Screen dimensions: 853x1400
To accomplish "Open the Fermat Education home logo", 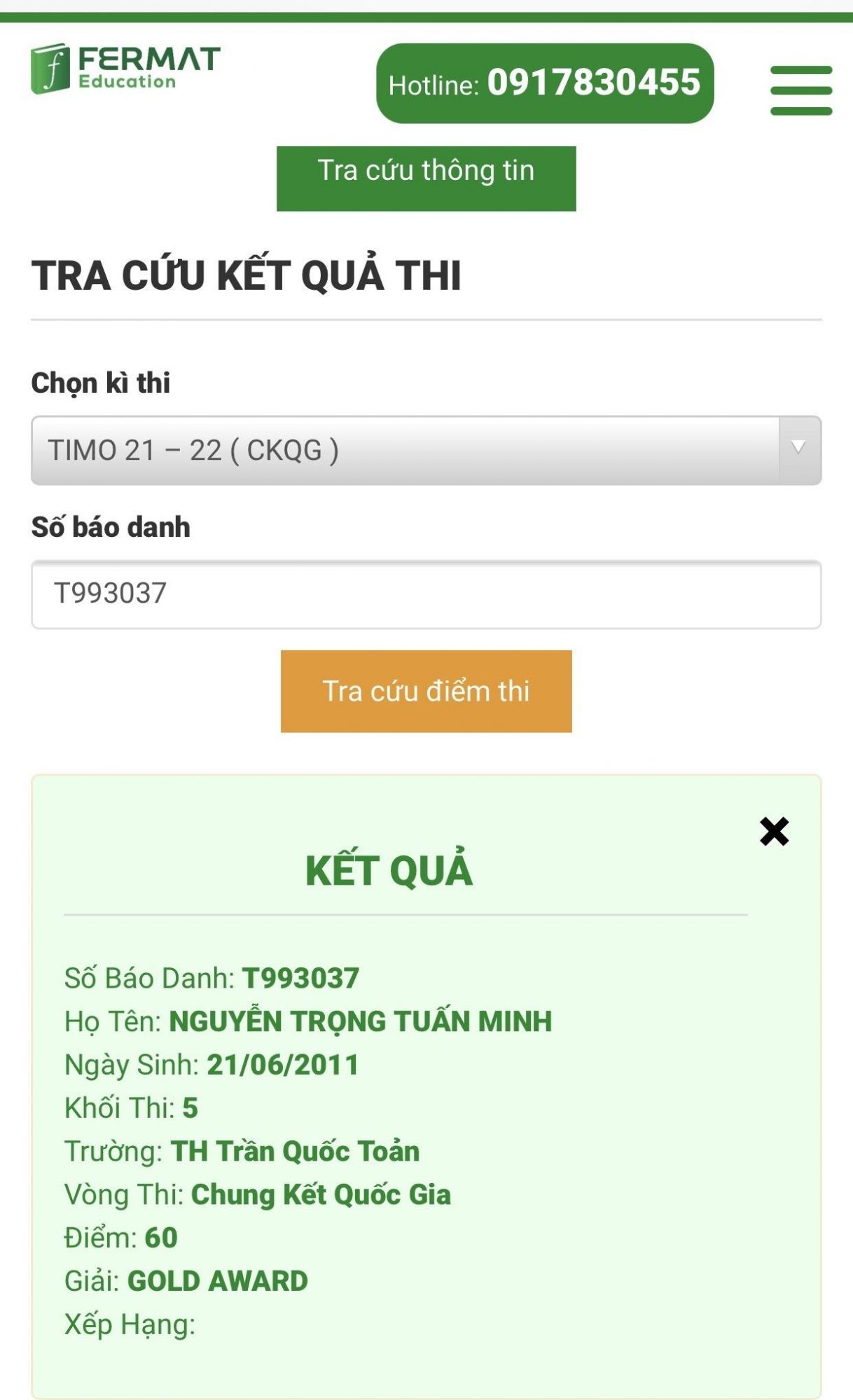I will [x=125, y=69].
